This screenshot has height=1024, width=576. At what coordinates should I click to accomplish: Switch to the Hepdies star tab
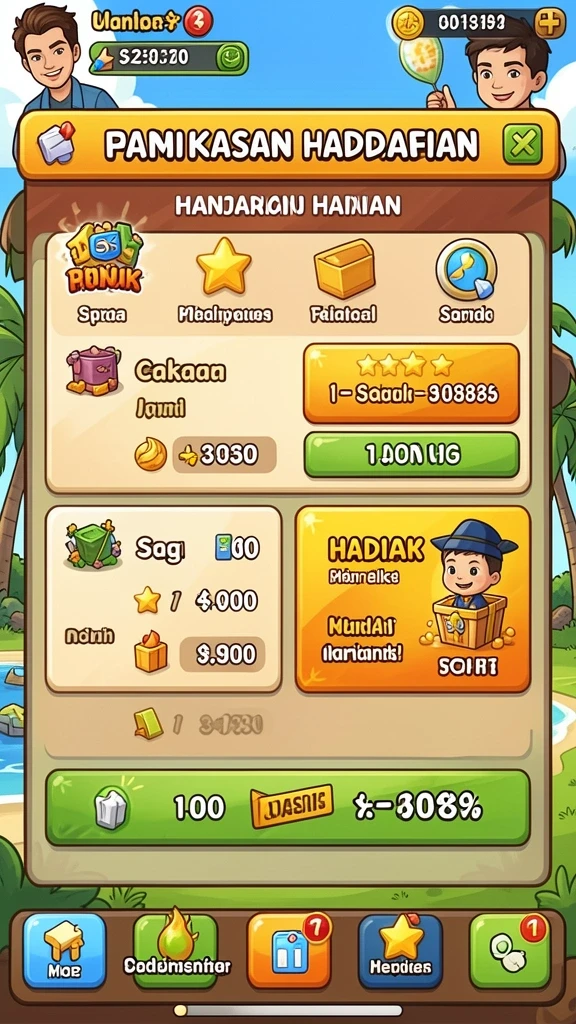(x=400, y=950)
